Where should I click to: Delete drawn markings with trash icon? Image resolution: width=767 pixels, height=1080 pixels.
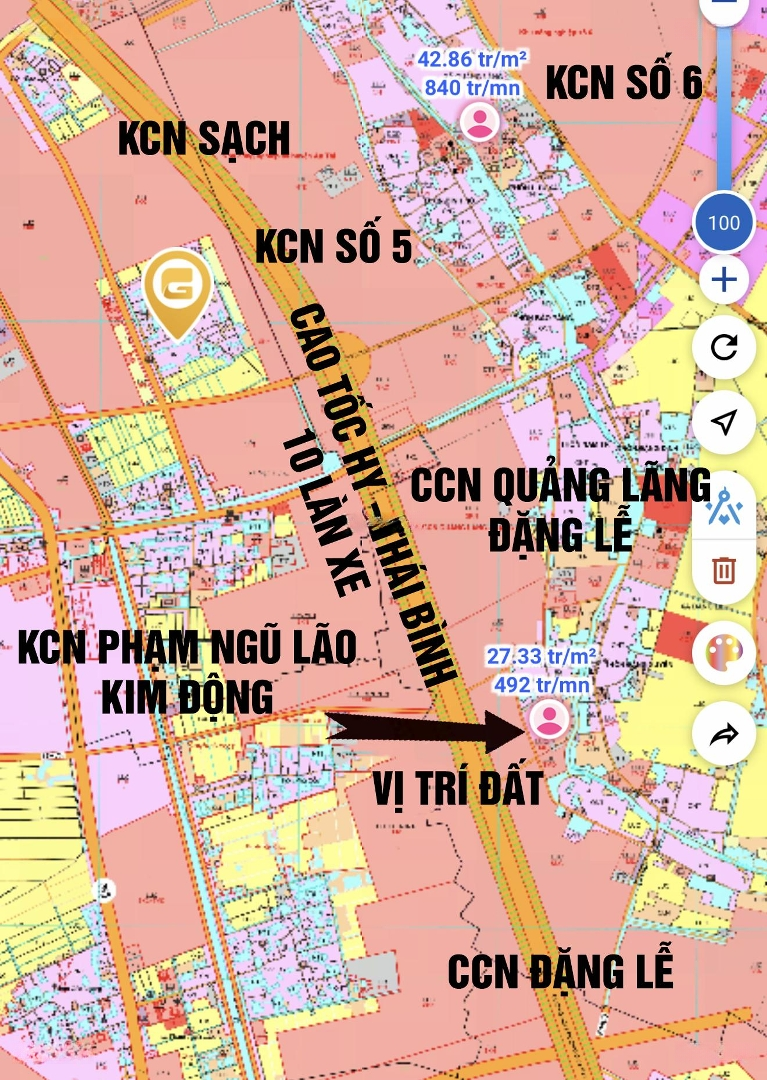click(x=724, y=571)
